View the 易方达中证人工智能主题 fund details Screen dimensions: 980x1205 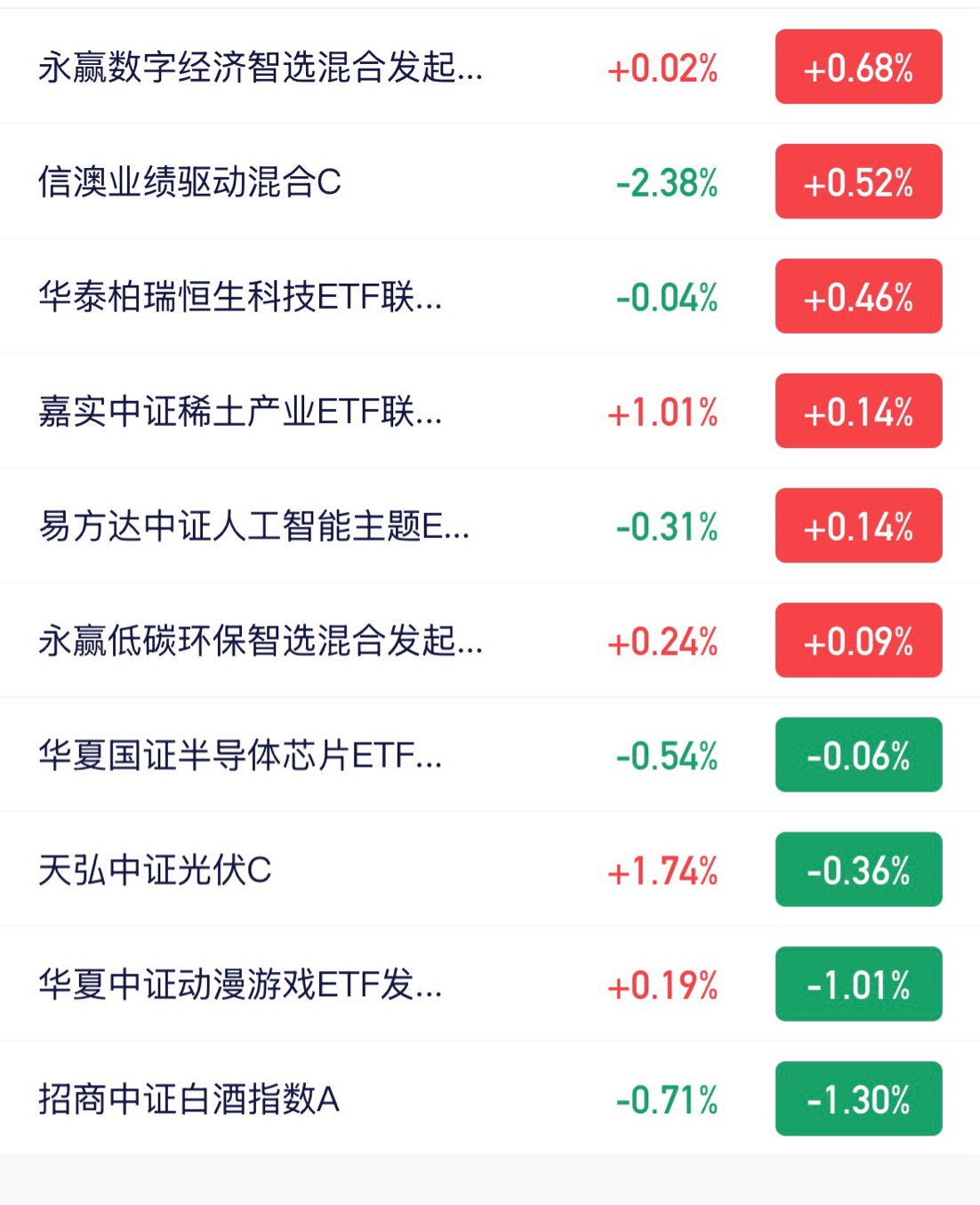click(x=490, y=526)
